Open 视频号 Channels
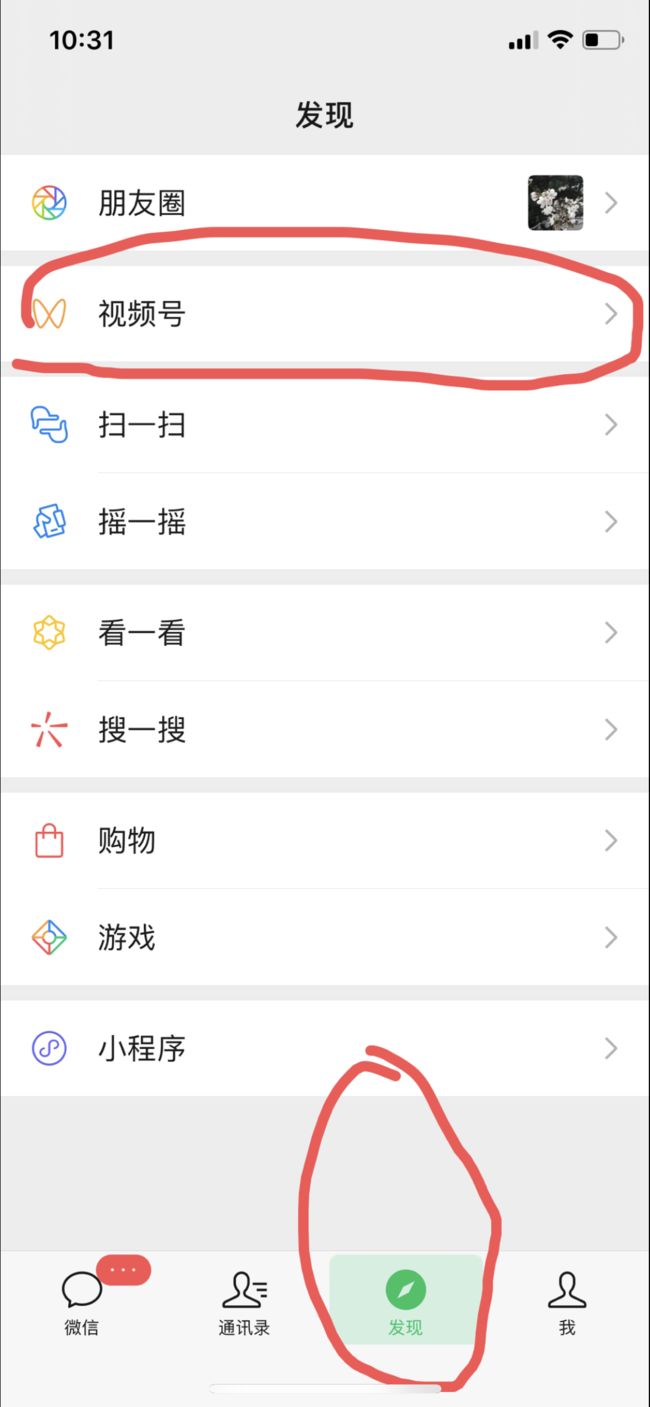The height and width of the screenshot is (1407, 650). [x=325, y=314]
